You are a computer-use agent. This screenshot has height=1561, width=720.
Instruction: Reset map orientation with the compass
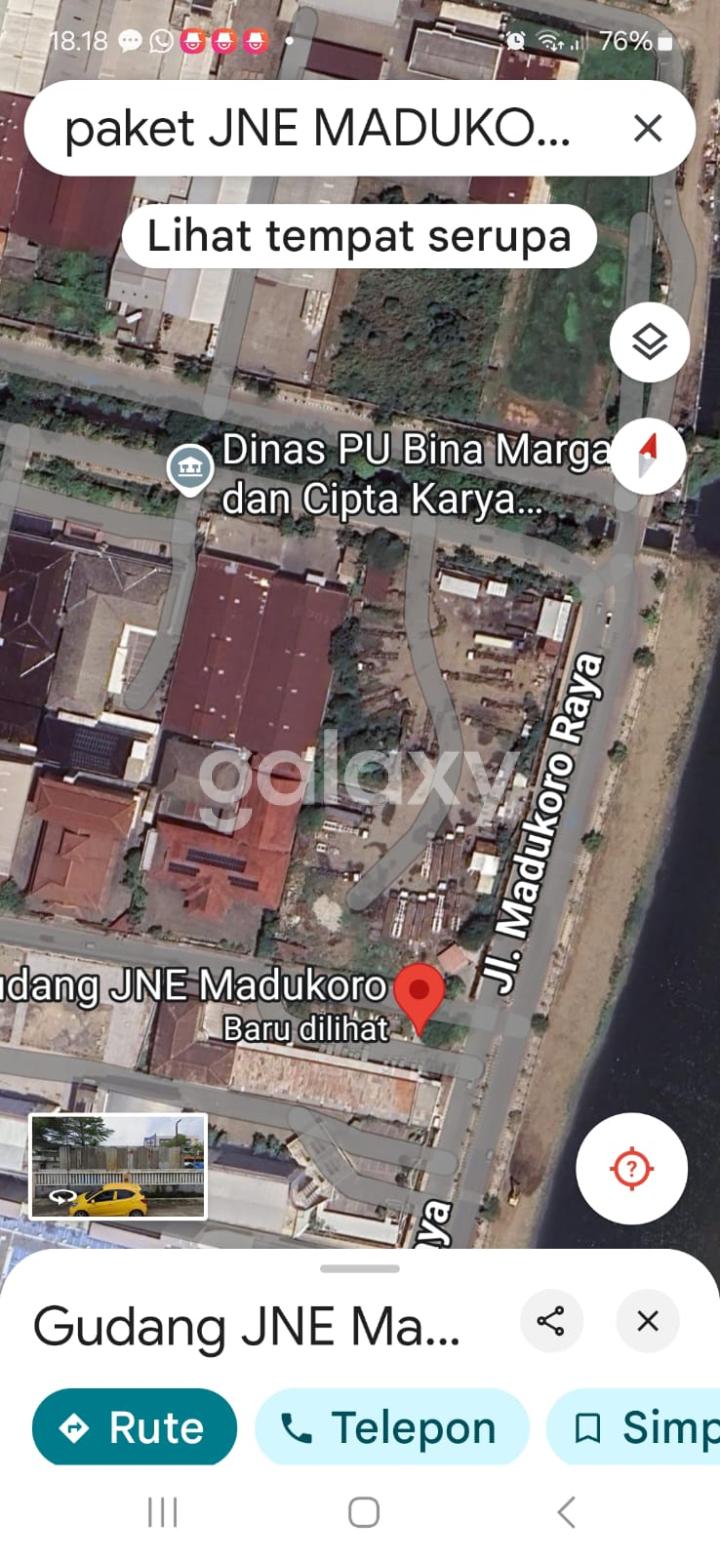(650, 456)
